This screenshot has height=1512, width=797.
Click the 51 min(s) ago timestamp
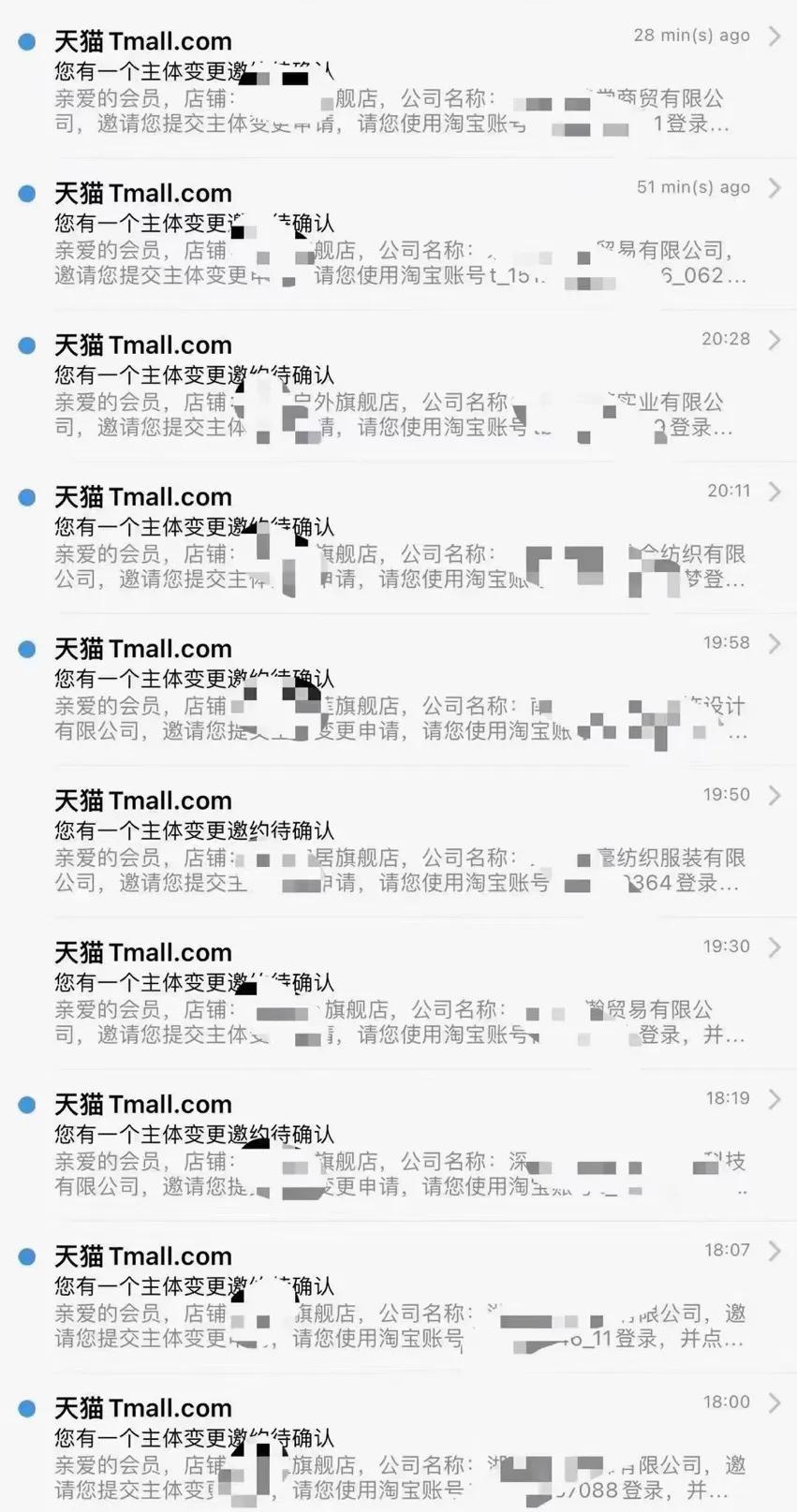pos(691,187)
